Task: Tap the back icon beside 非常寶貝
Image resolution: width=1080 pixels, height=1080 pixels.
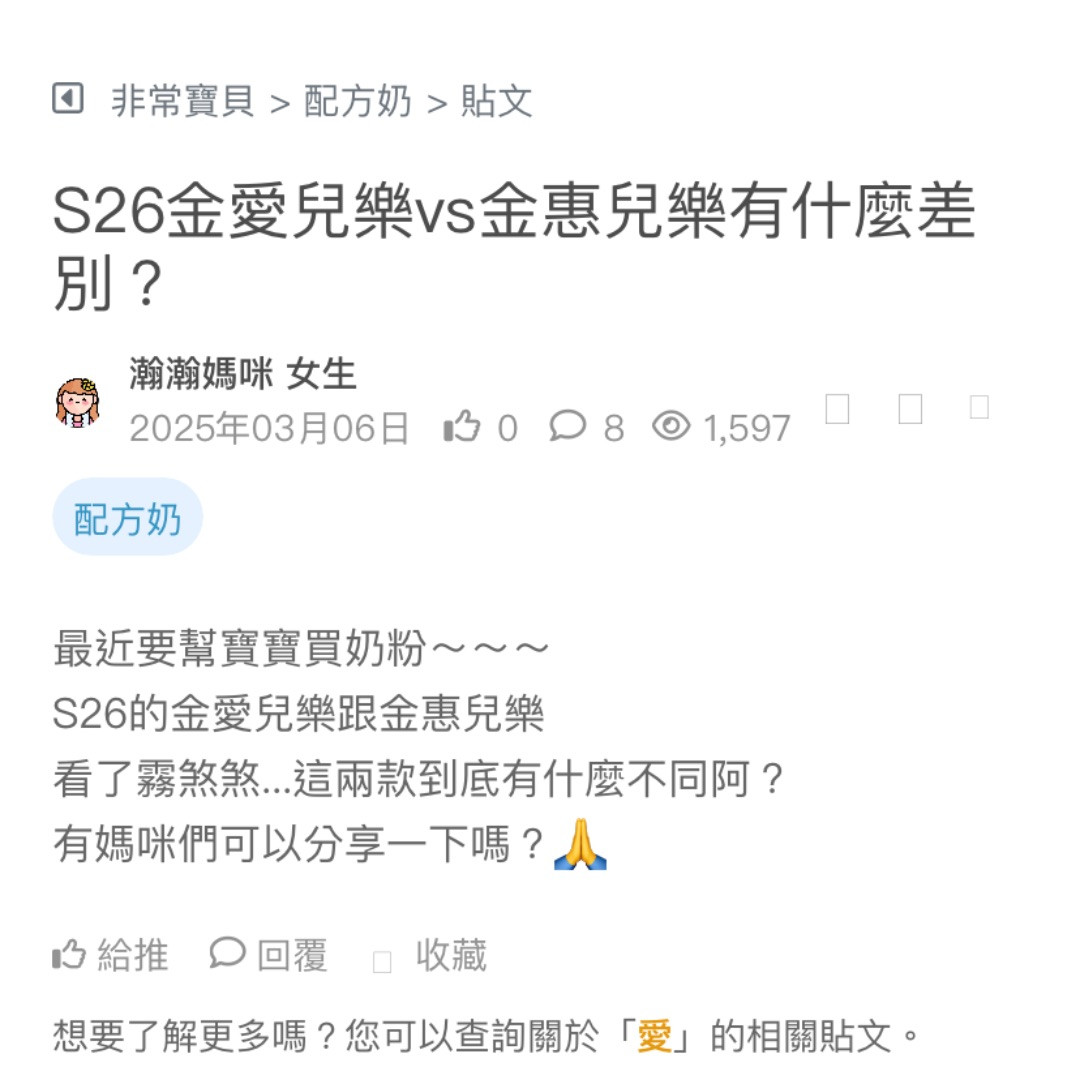Action: coord(67,99)
